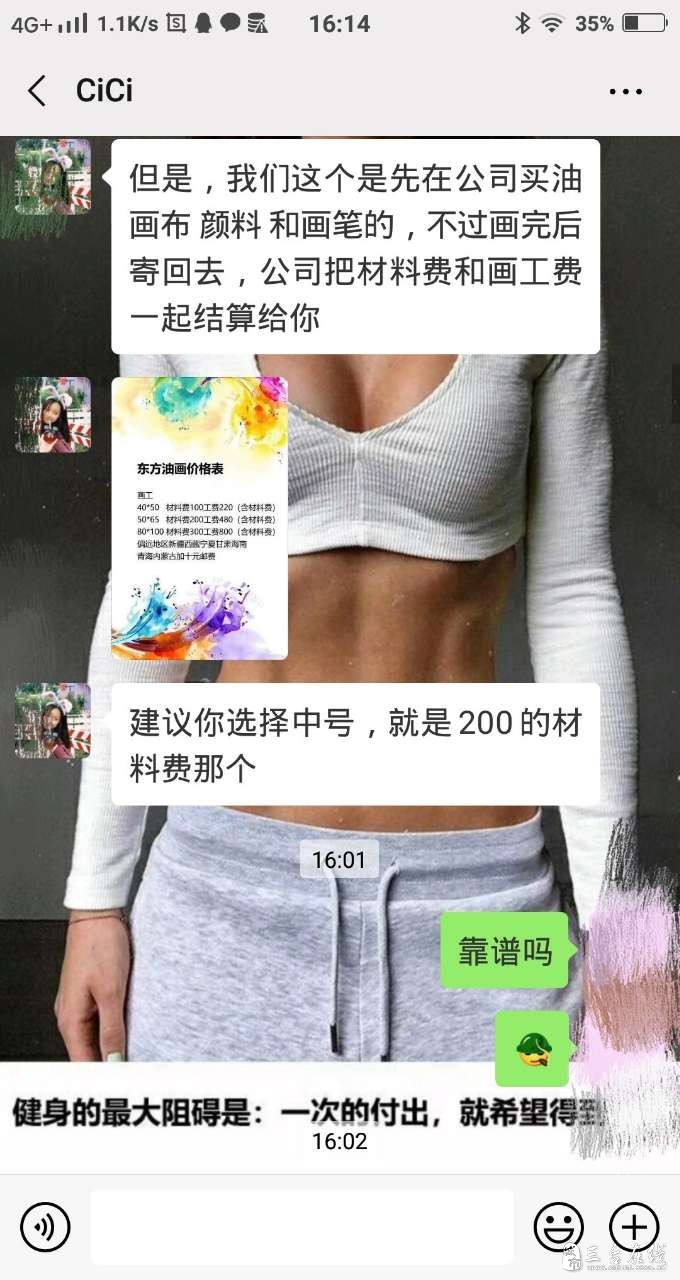Image resolution: width=680 pixels, height=1280 pixels.
Task: Open the plus attachment menu
Action: 634,1227
